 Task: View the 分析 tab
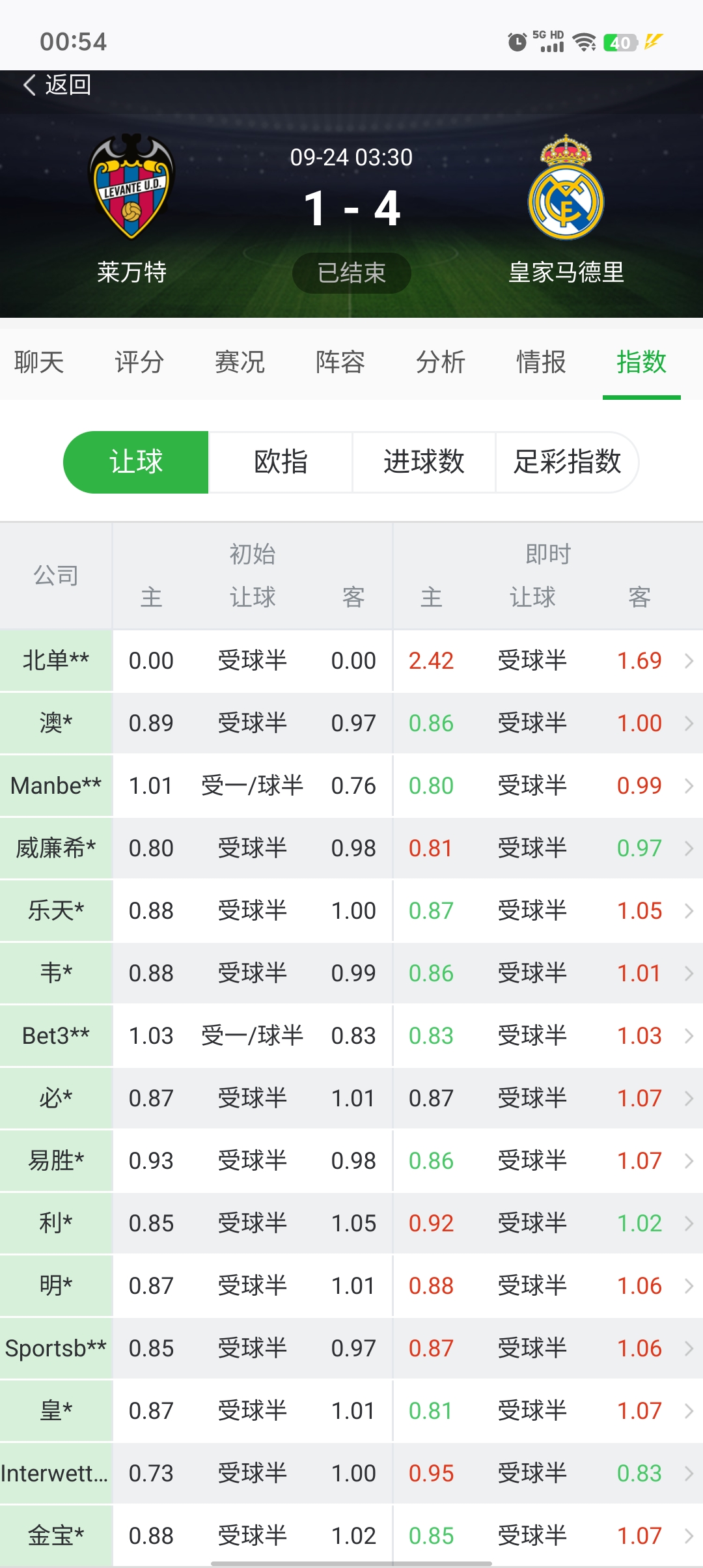[x=441, y=362]
